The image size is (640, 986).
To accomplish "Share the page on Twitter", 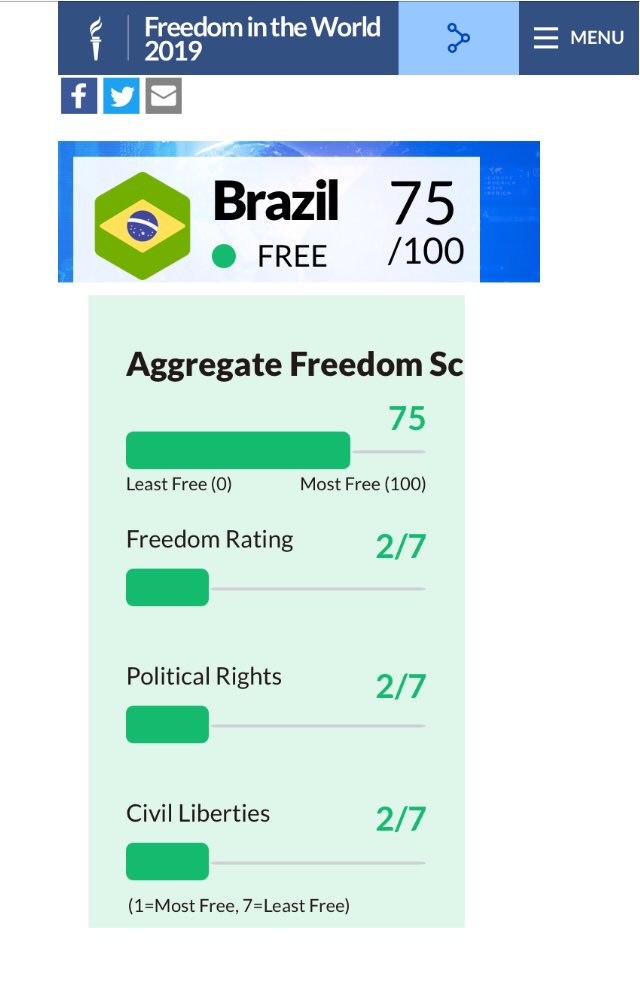I will point(121,96).
